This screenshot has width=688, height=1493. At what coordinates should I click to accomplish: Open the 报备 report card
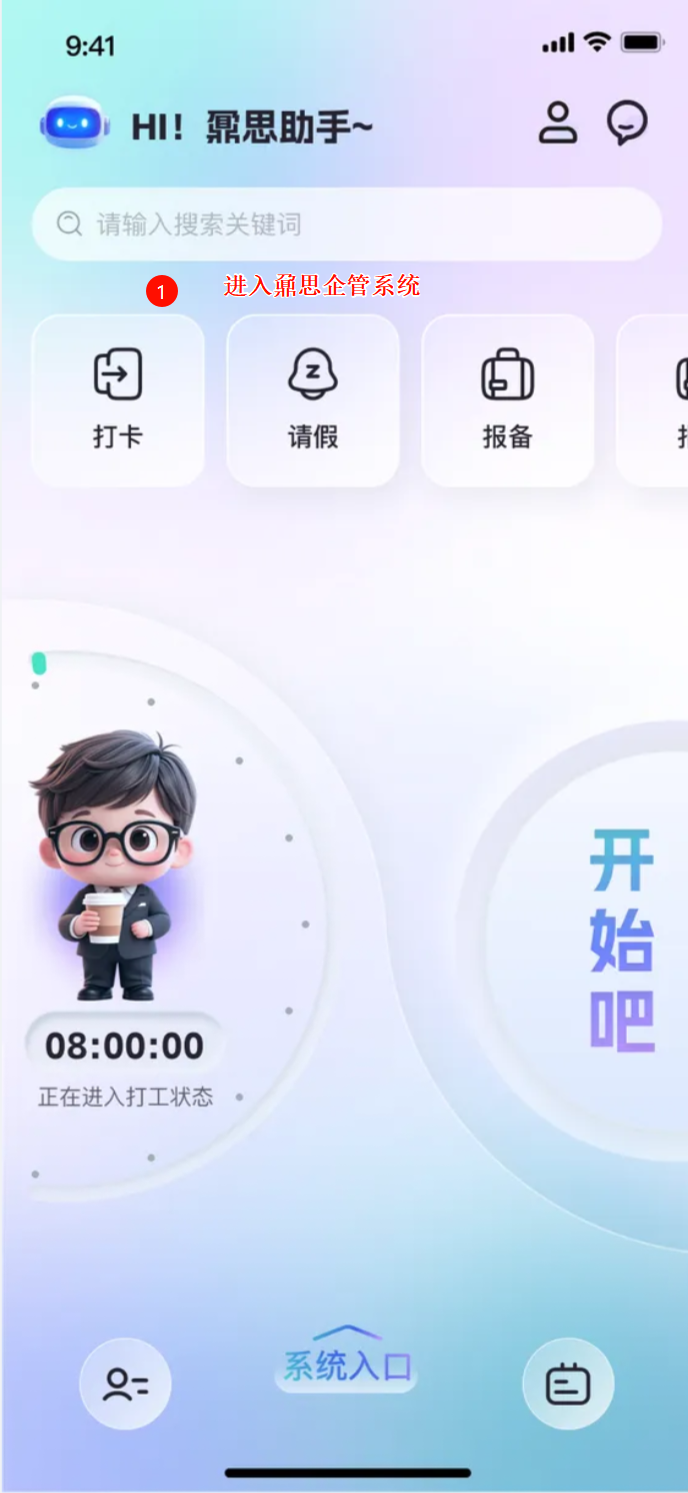click(x=508, y=400)
